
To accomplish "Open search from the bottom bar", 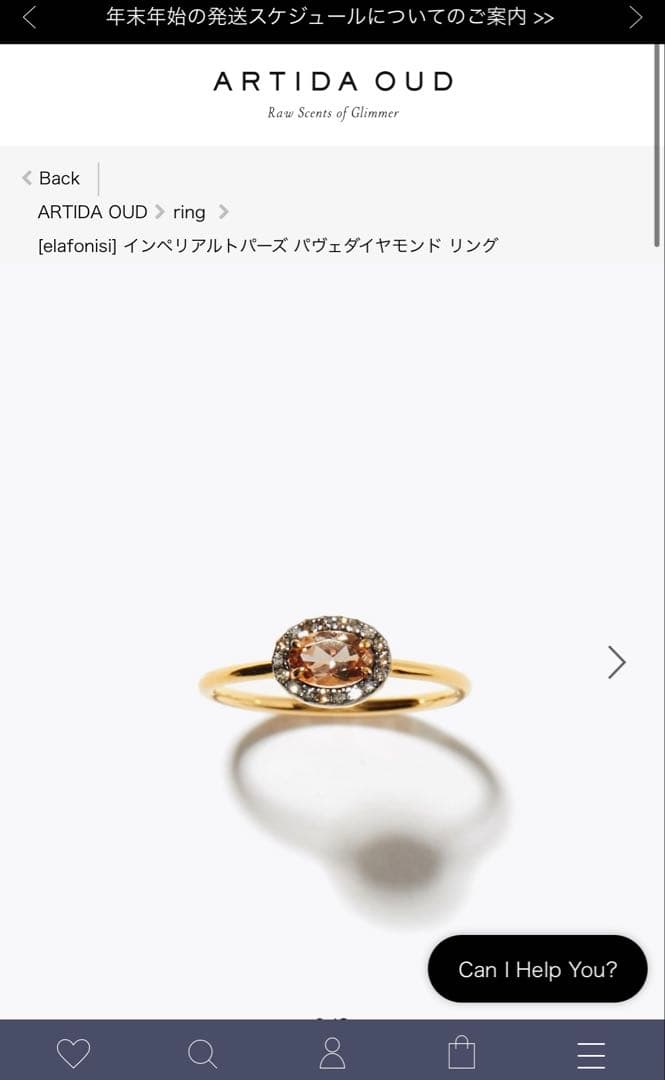I will point(202,1053).
